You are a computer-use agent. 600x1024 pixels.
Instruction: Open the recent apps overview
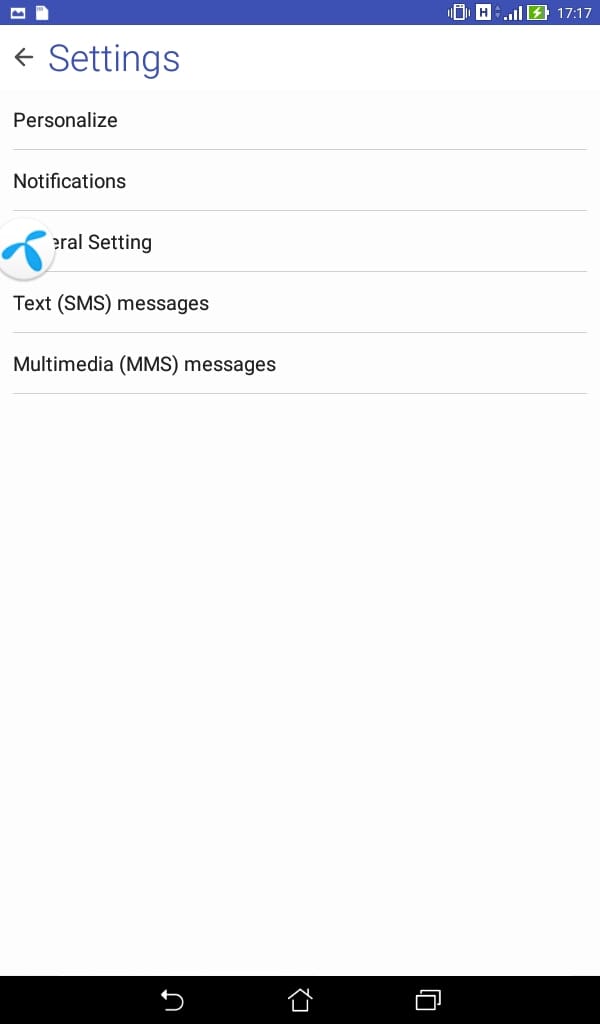(x=428, y=999)
